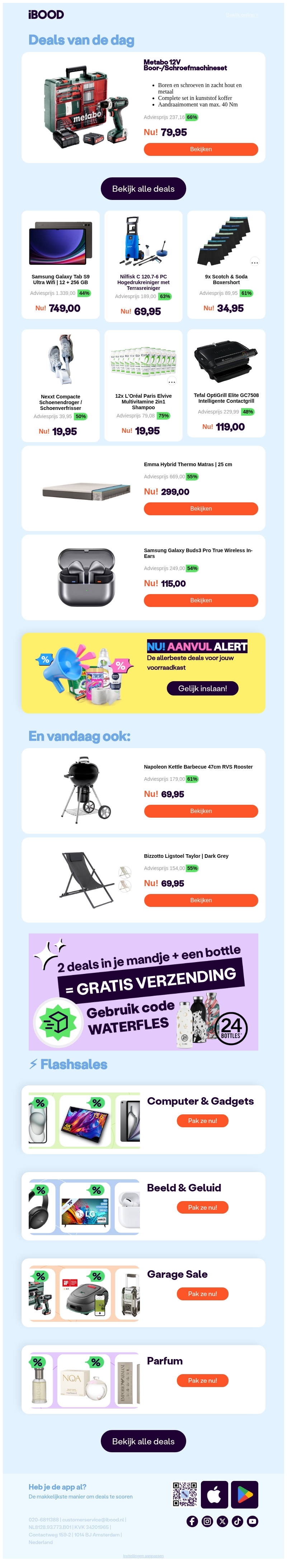
Task: Tap Gelijk inslaan in the Aanvul Alert banner
Action: (202, 688)
